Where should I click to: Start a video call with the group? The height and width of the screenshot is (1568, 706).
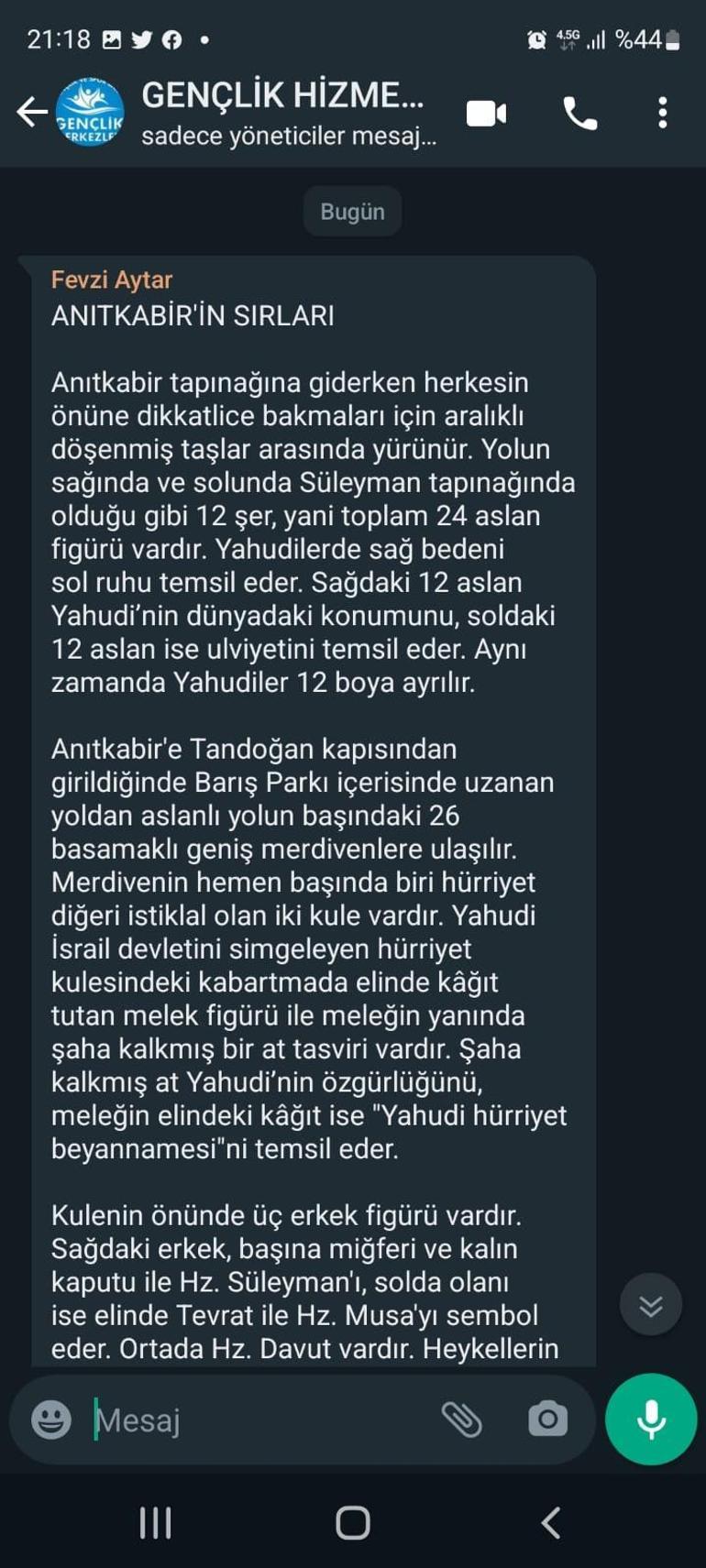486,113
